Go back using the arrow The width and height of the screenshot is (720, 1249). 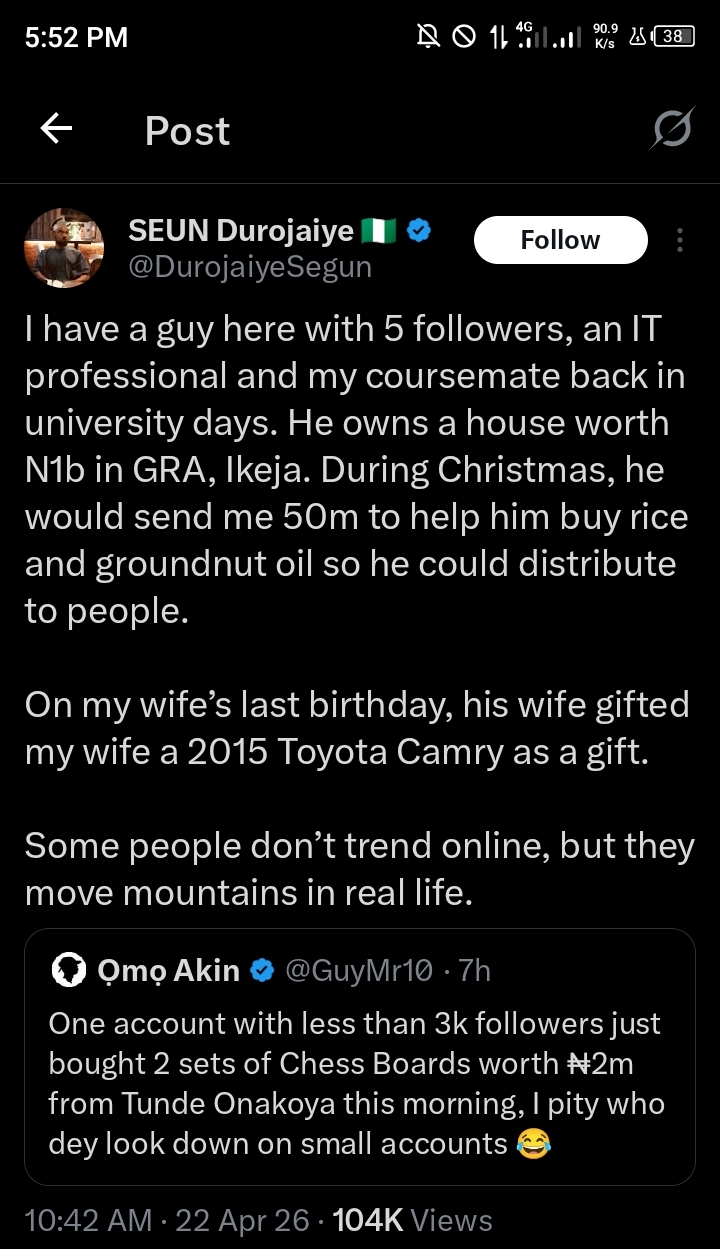(x=56, y=129)
